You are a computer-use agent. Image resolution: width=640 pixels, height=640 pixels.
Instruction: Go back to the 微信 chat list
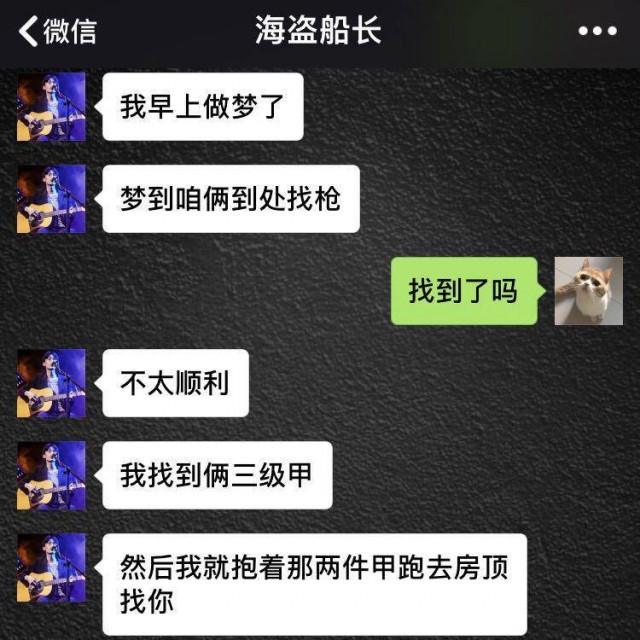coord(57,31)
